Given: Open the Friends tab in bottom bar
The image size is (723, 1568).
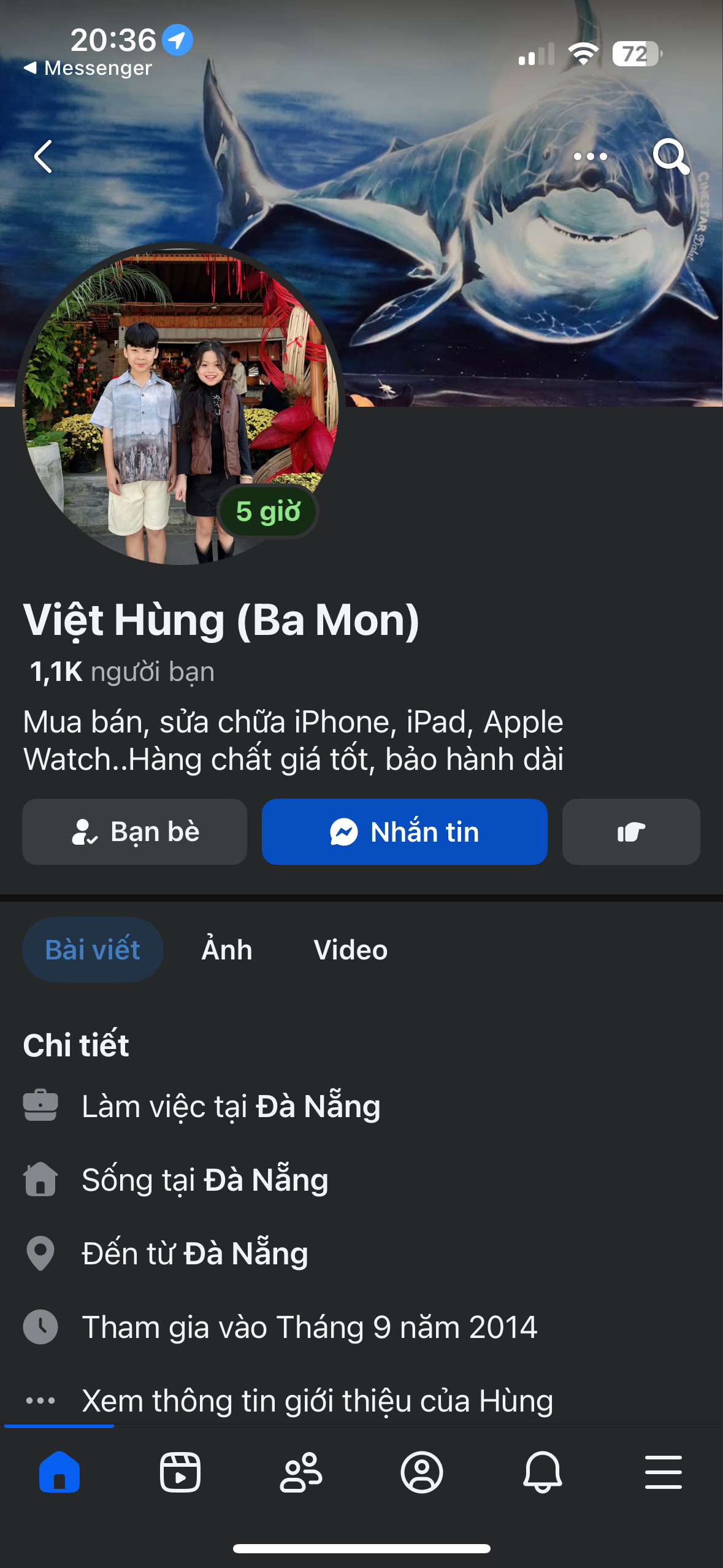Looking at the screenshot, I should click(x=300, y=1472).
